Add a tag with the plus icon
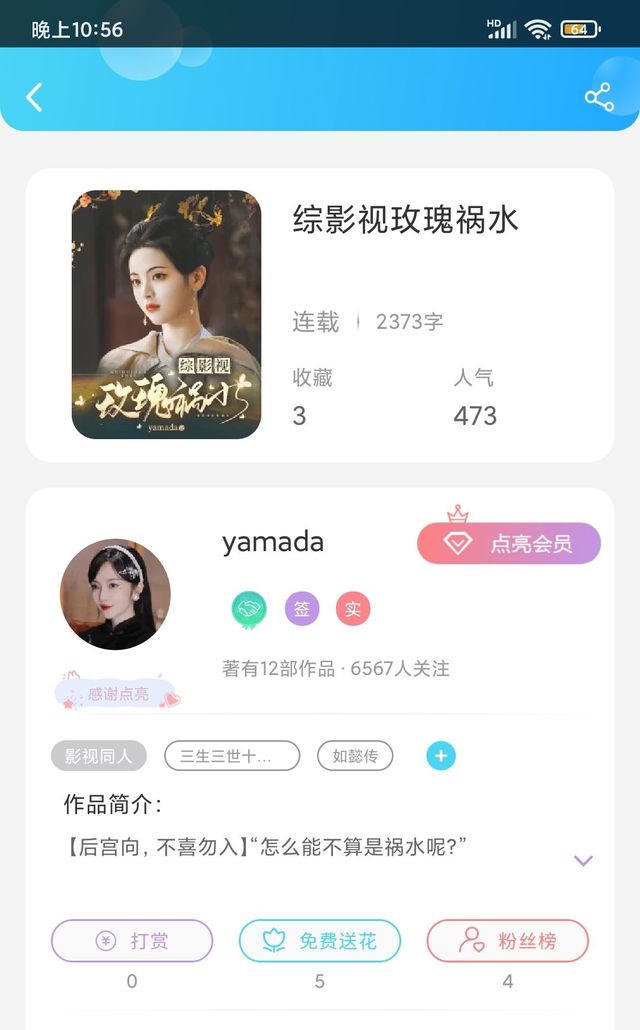 click(441, 756)
